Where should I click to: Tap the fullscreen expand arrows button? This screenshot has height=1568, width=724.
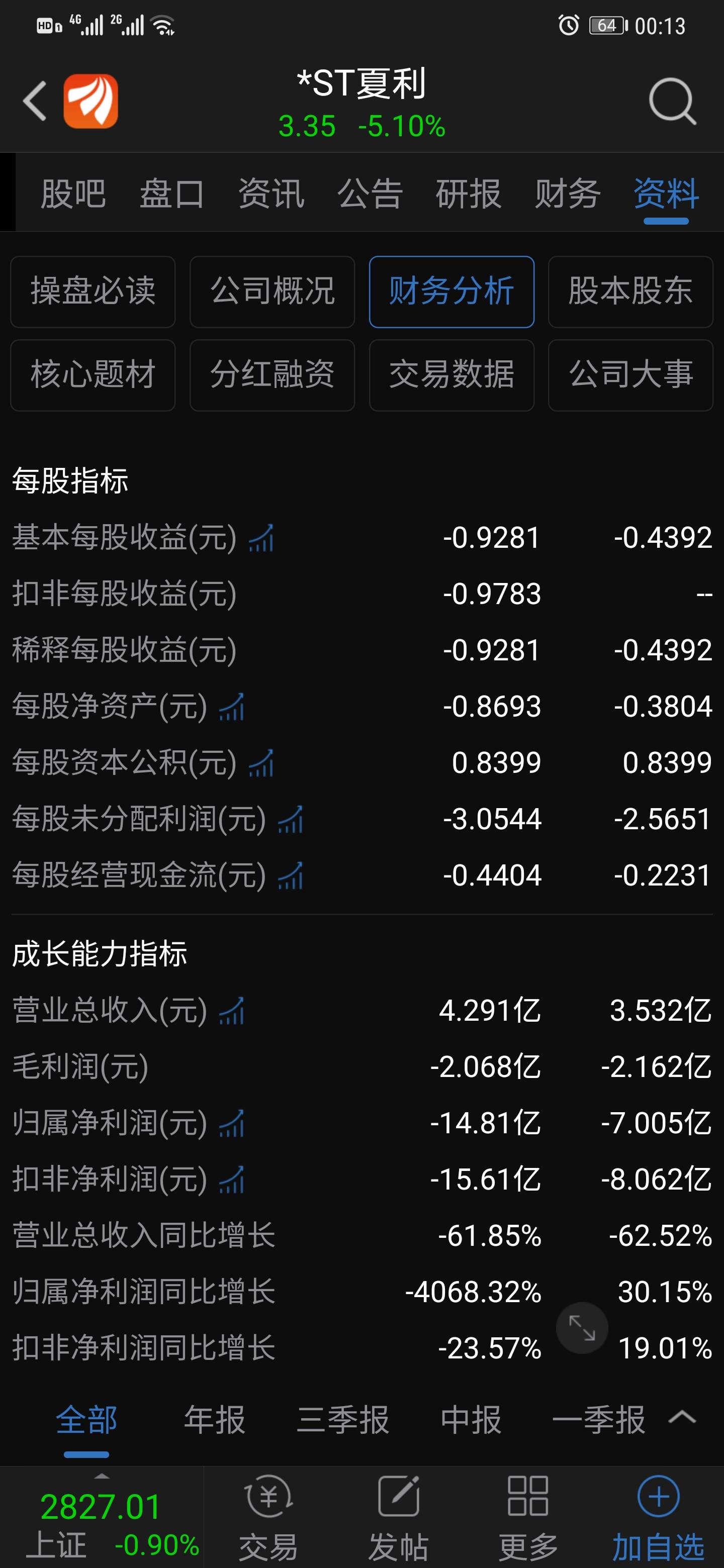point(582,1328)
